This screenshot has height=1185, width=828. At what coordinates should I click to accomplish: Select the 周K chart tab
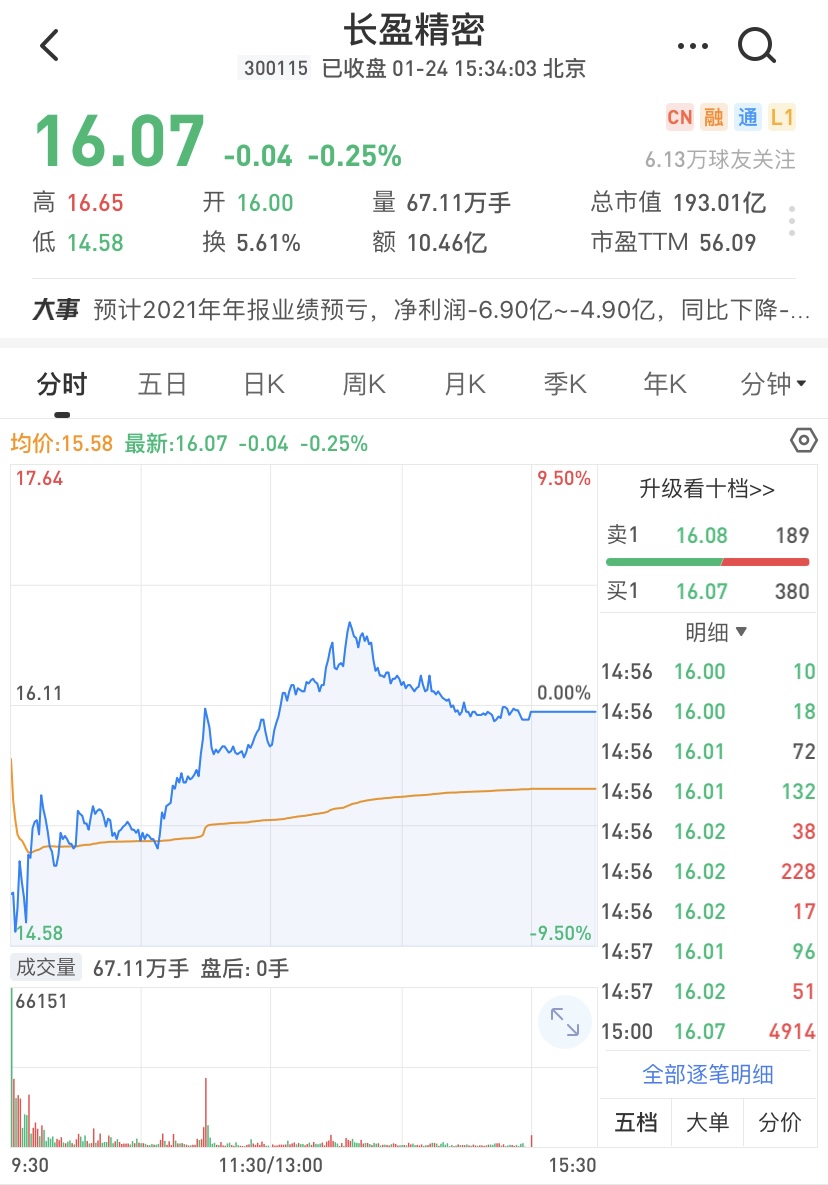pos(364,384)
